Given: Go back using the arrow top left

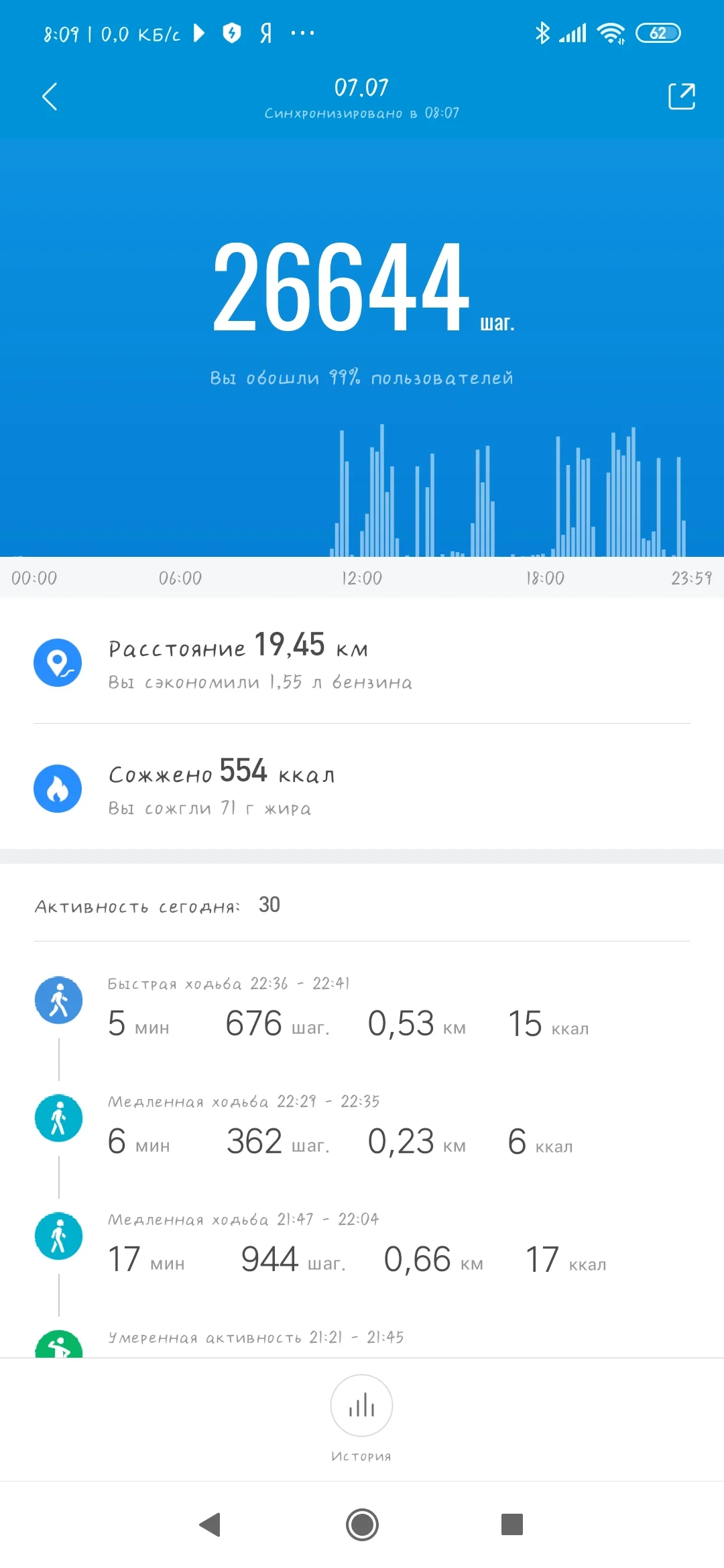Looking at the screenshot, I should tap(48, 96).
